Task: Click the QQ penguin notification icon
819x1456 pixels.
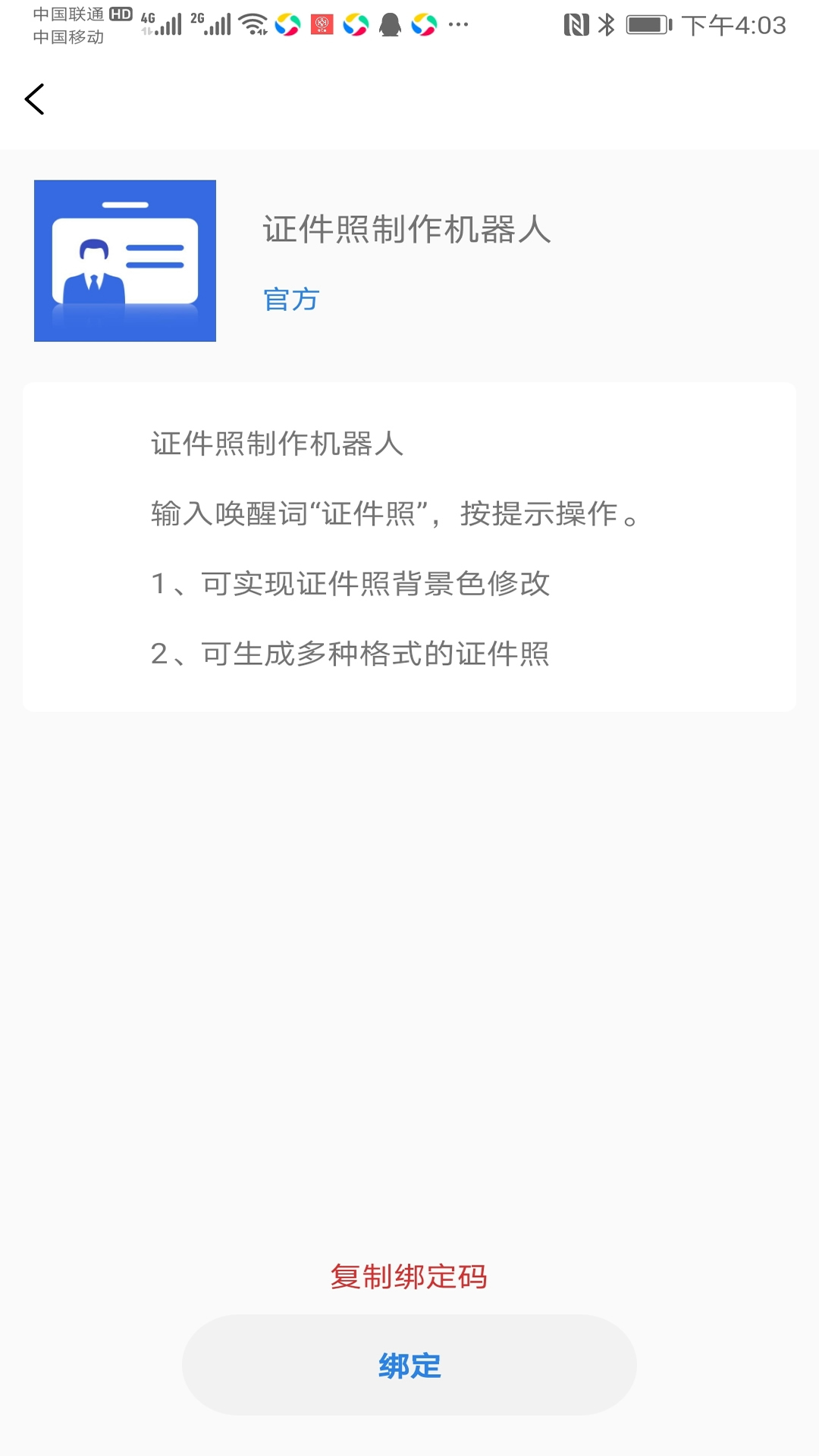Action: tap(388, 25)
